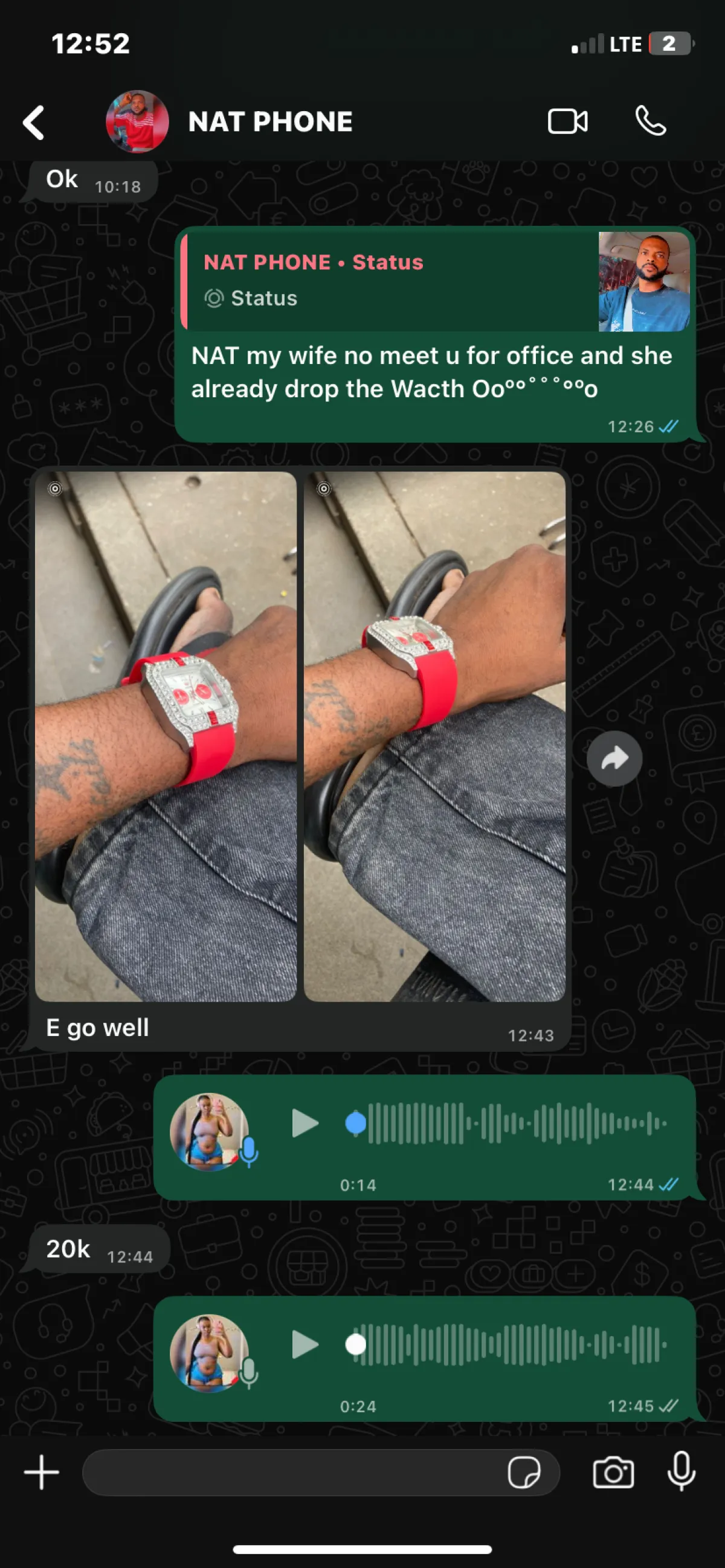Open the left watch photo
Viewport: 725px width, 1568px height.
coord(166,736)
